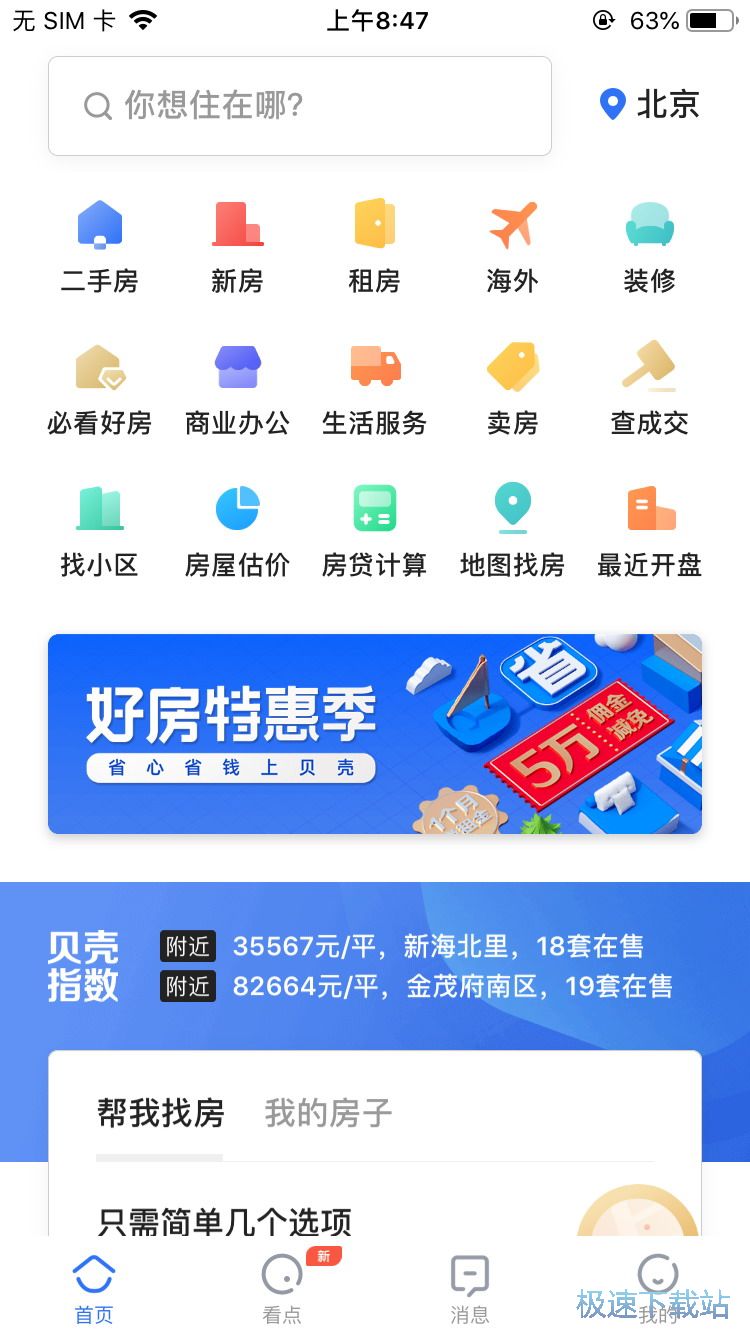
Task: Switch to the 我的房子 tab
Action: point(328,1113)
